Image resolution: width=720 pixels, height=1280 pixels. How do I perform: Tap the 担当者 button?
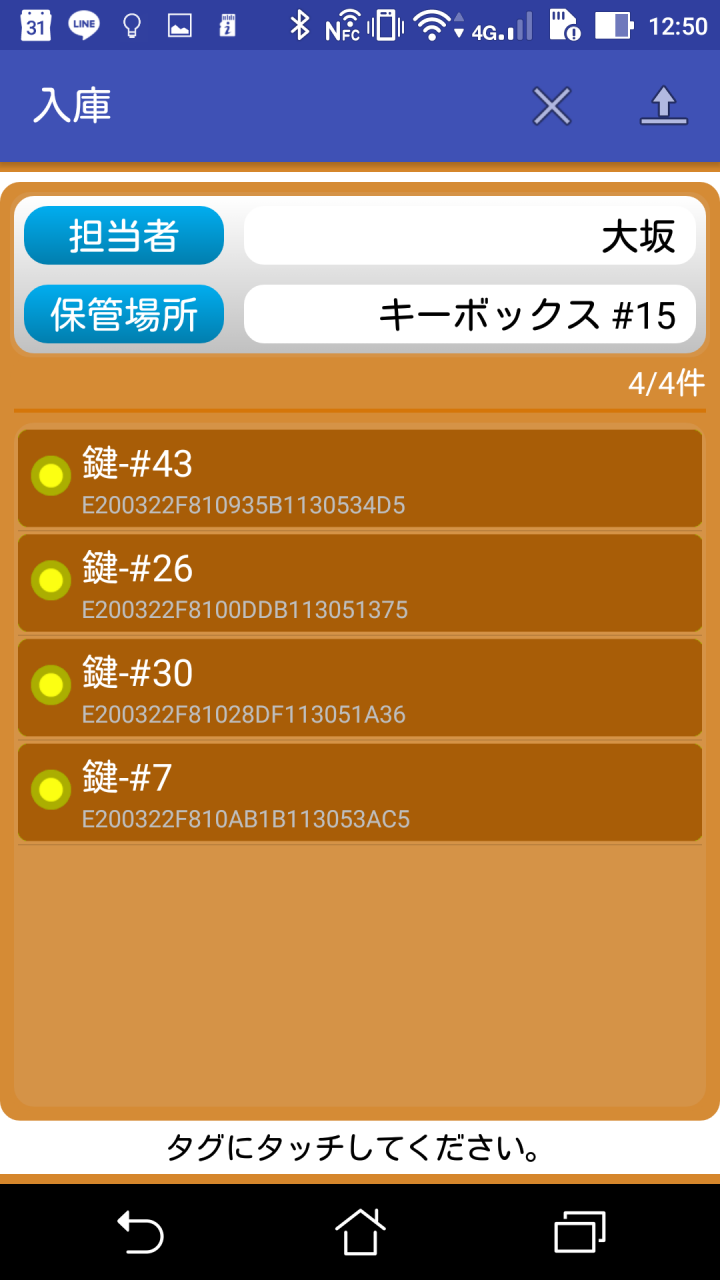[x=124, y=236]
